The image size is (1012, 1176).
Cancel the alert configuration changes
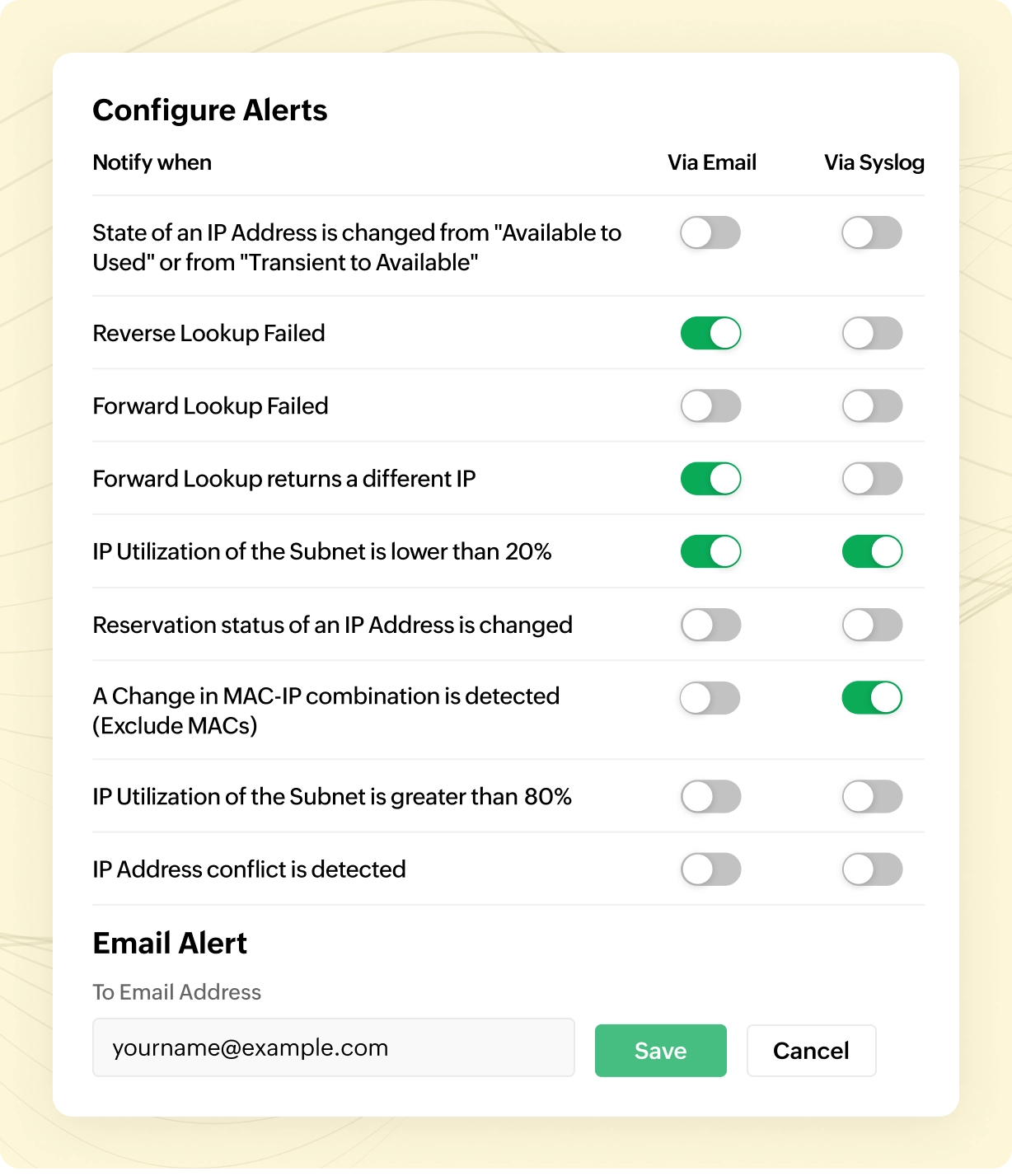(811, 1051)
